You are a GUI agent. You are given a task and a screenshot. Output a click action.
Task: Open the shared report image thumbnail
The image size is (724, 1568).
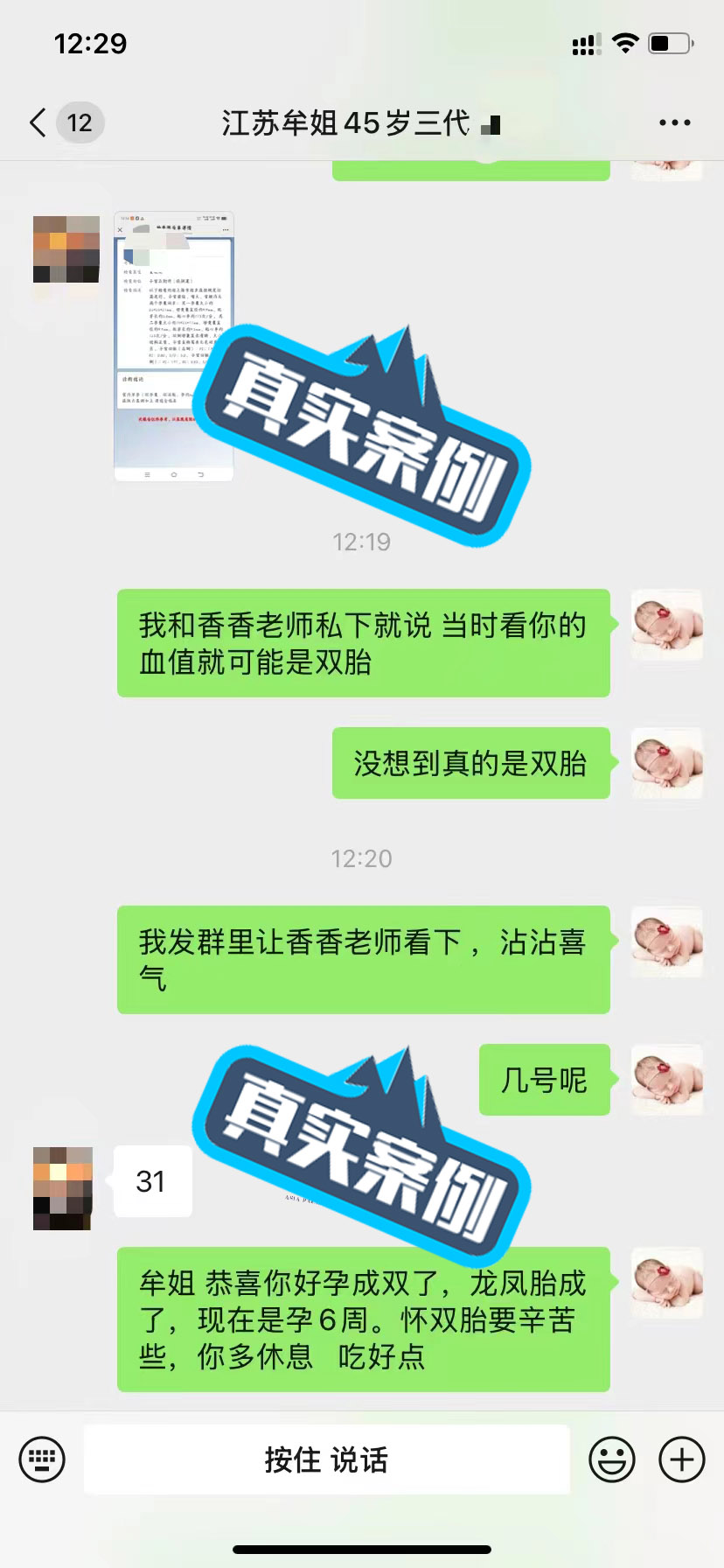click(x=173, y=346)
